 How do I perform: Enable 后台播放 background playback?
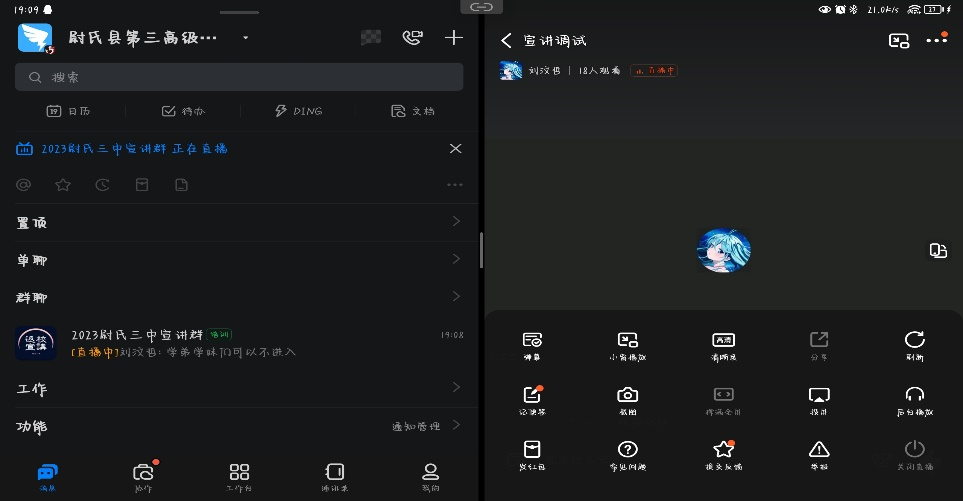[x=914, y=399]
